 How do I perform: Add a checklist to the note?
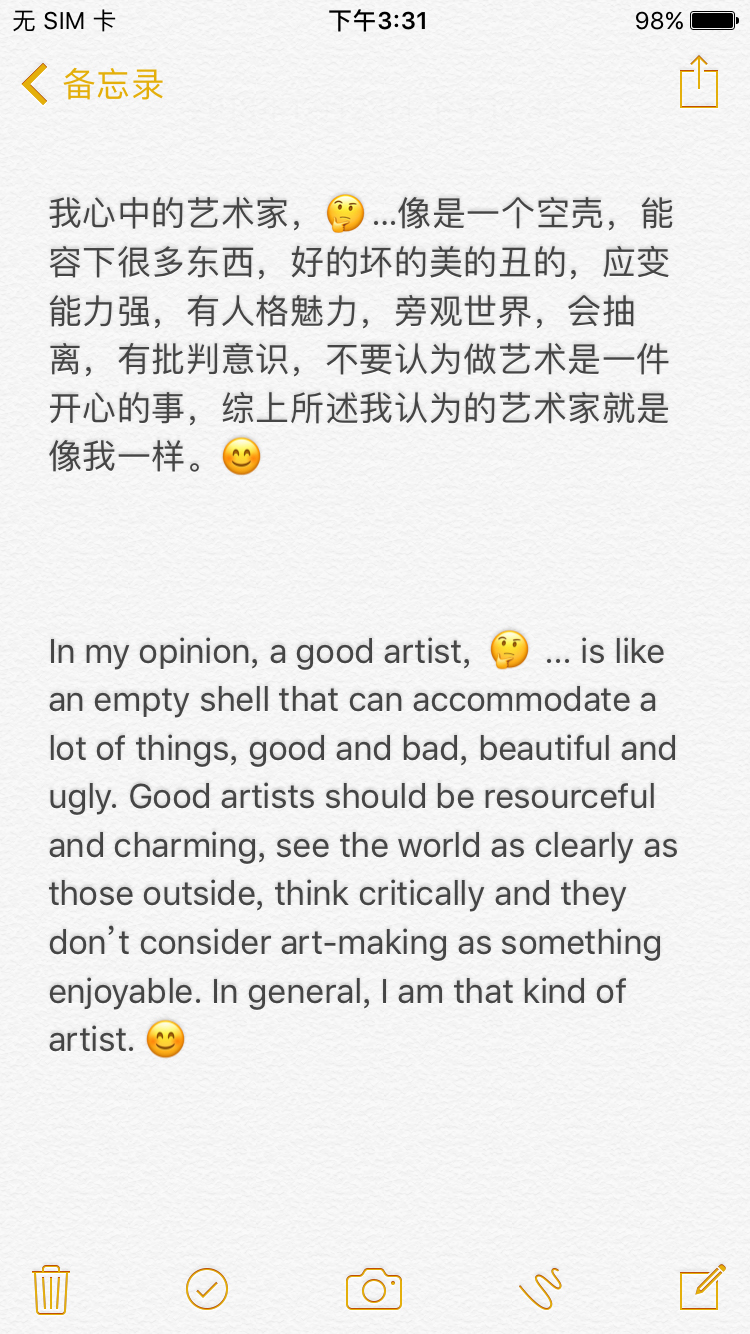click(x=207, y=1288)
